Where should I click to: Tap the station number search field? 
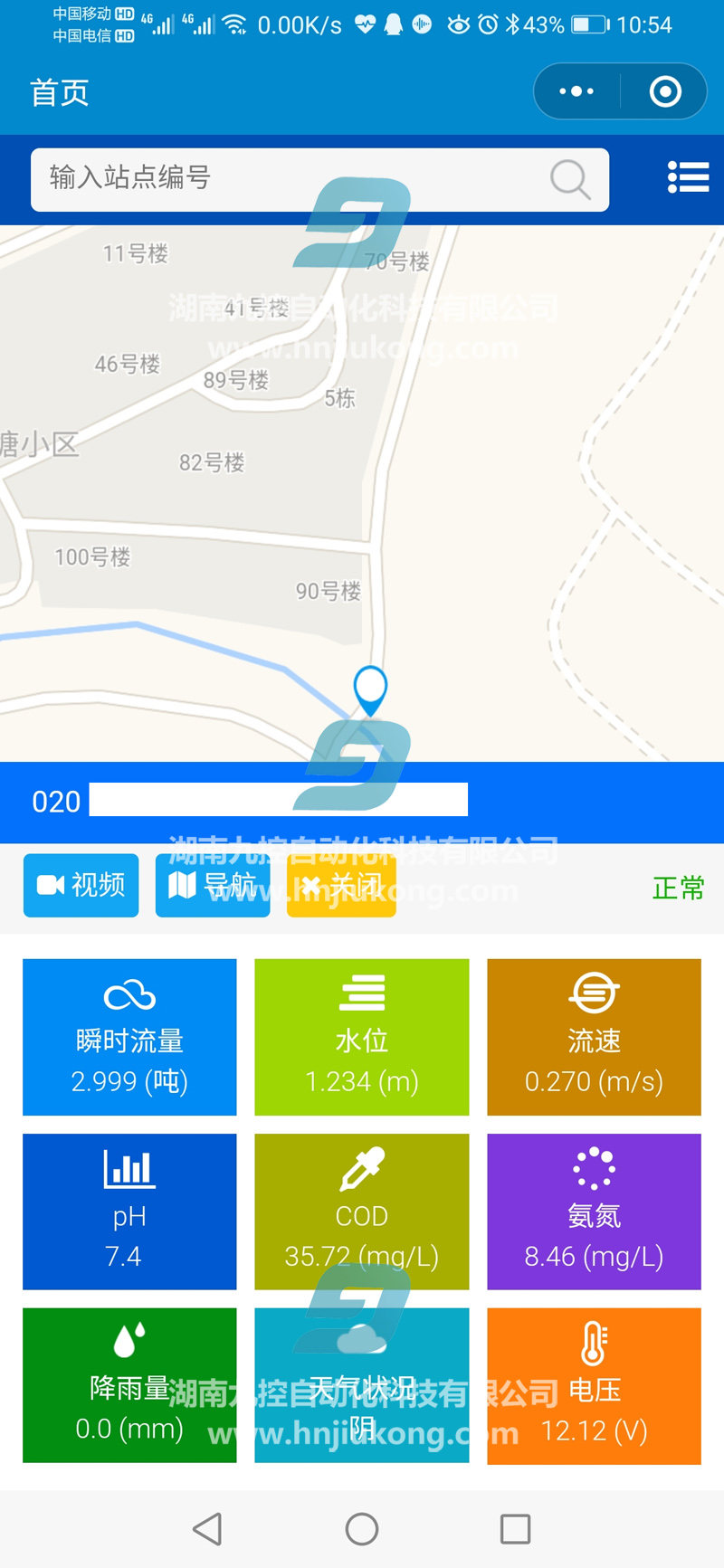pyautogui.click(x=319, y=179)
